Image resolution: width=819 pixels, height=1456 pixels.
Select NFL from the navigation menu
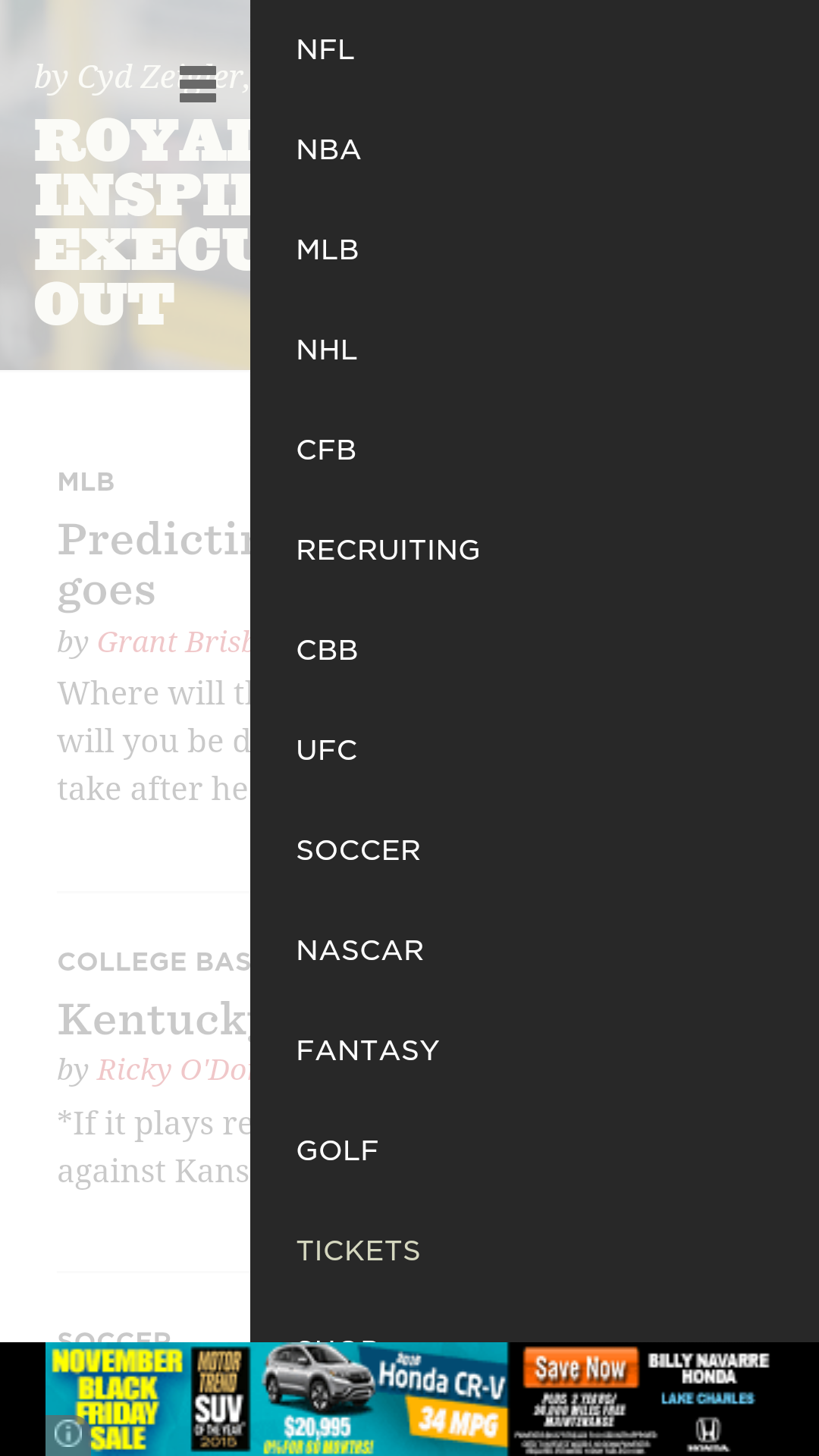tap(326, 49)
